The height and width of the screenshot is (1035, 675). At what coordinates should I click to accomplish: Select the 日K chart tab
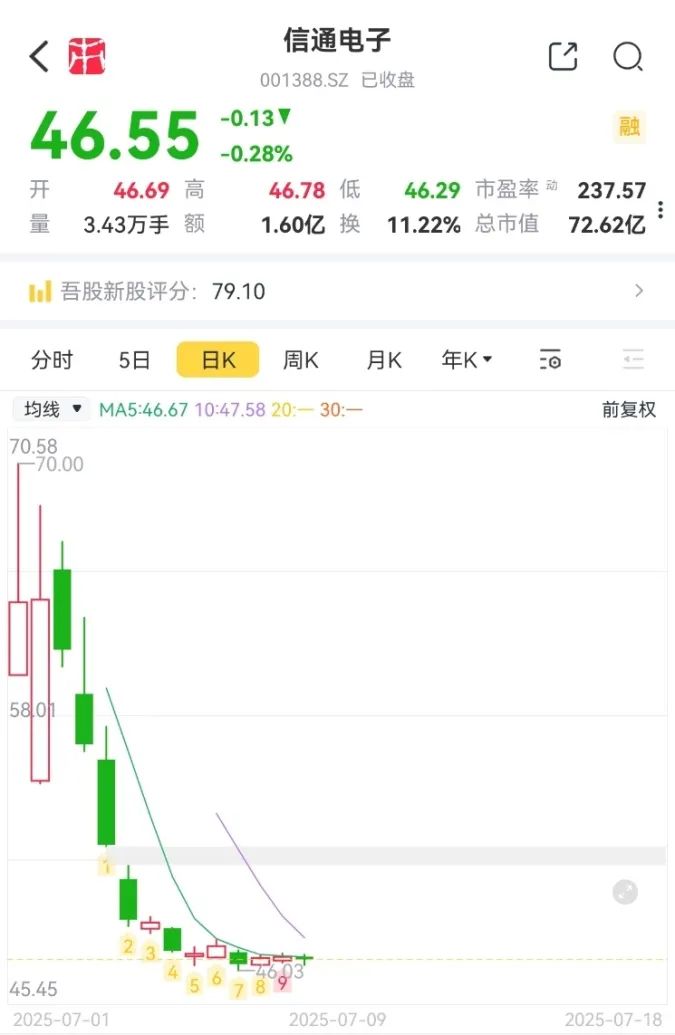pos(218,360)
